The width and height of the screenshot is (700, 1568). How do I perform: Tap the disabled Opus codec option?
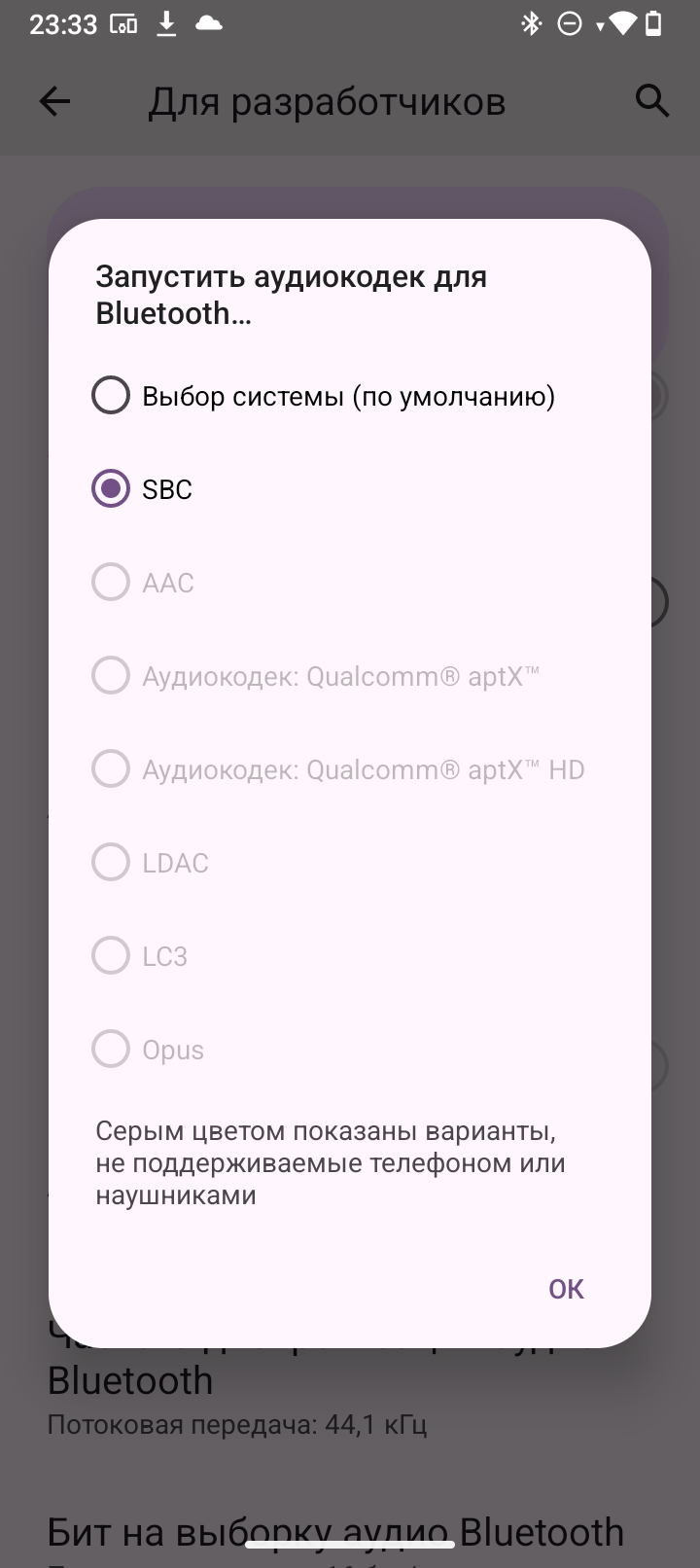tap(350, 1050)
